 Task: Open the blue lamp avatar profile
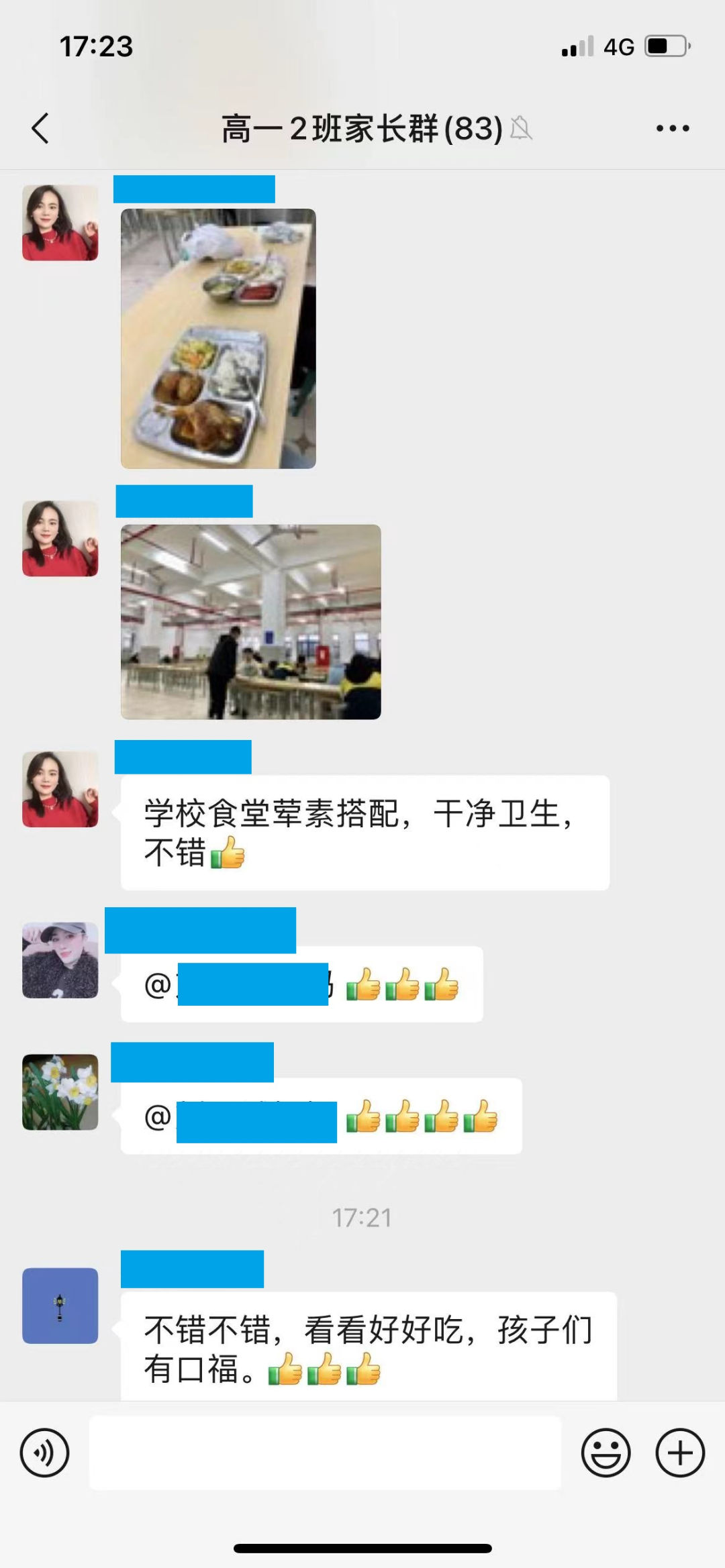tap(60, 1305)
